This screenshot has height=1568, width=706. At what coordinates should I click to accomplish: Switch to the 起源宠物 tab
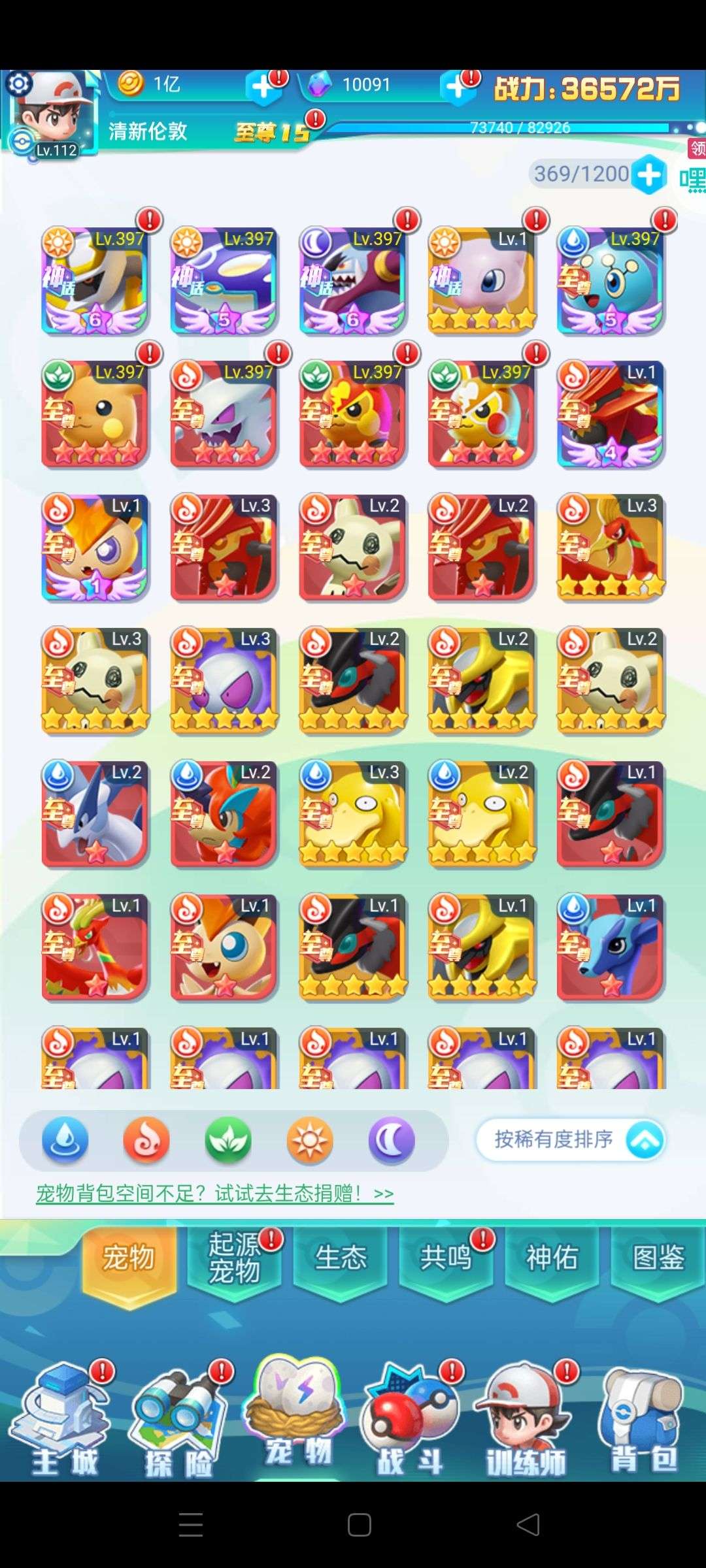pyautogui.click(x=234, y=1259)
